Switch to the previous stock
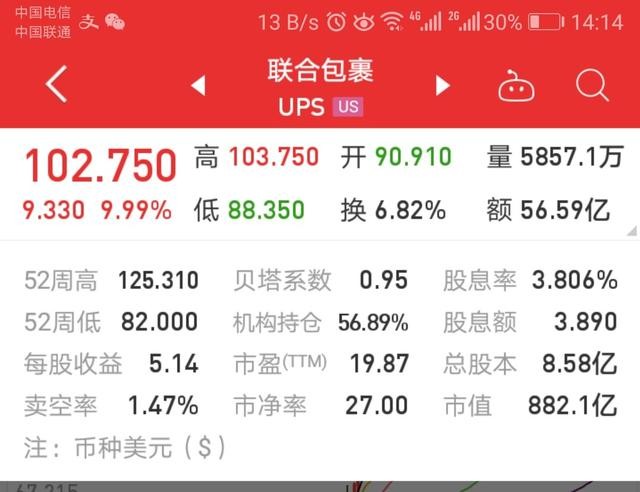This screenshot has height=492, width=640. 198,86
